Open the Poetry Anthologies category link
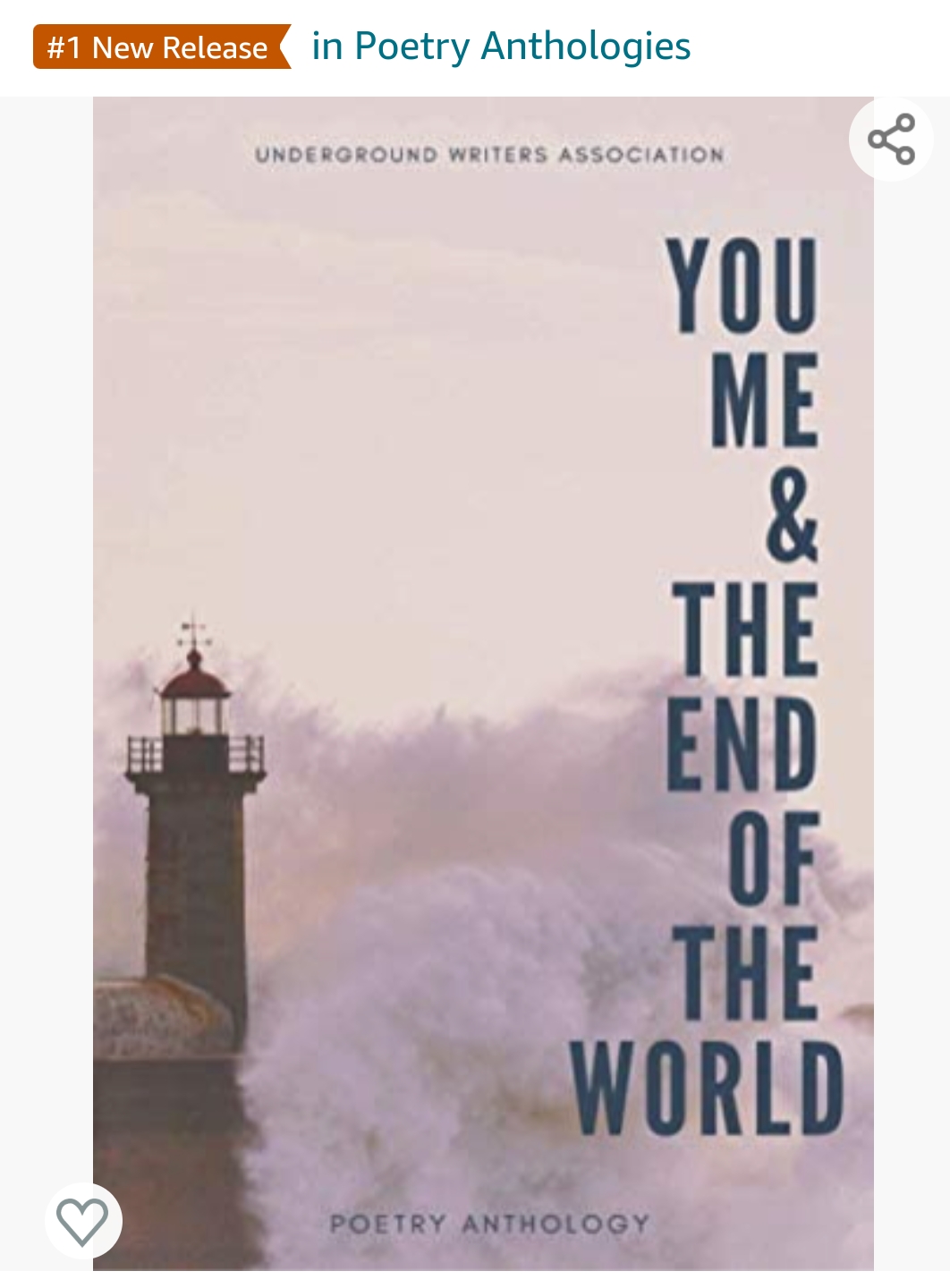This screenshot has width=950, height=1288. click(x=501, y=47)
